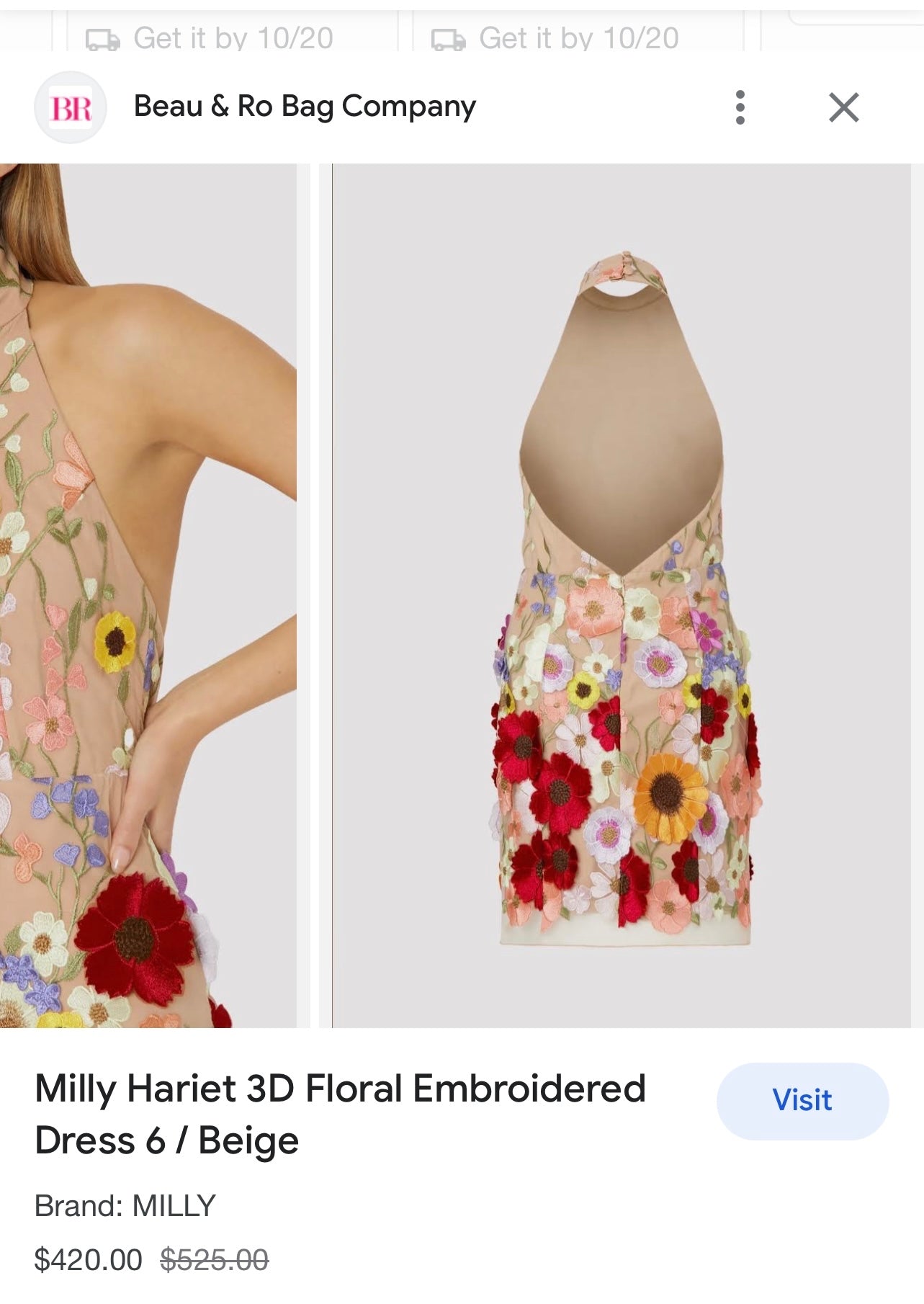
Task: Open the model close-up dress photo
Action: 148,595
